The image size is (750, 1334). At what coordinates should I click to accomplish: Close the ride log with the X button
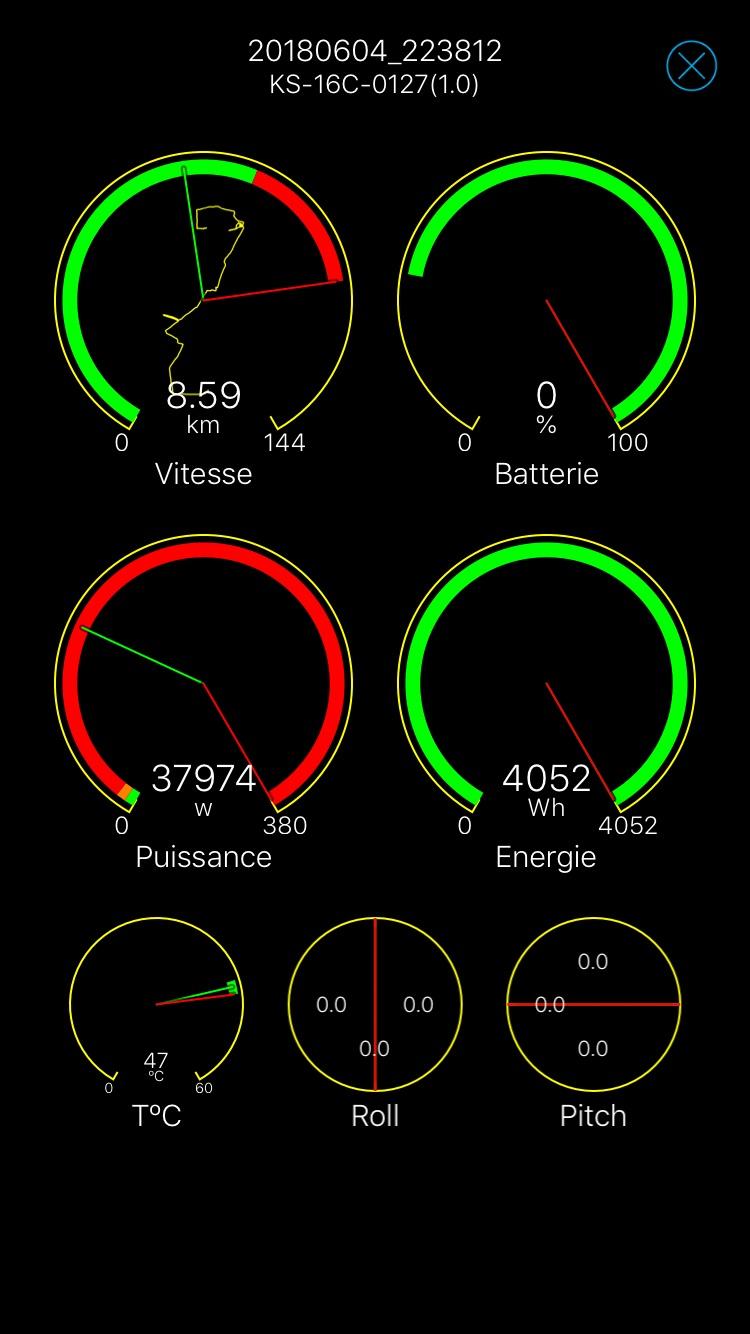point(692,66)
